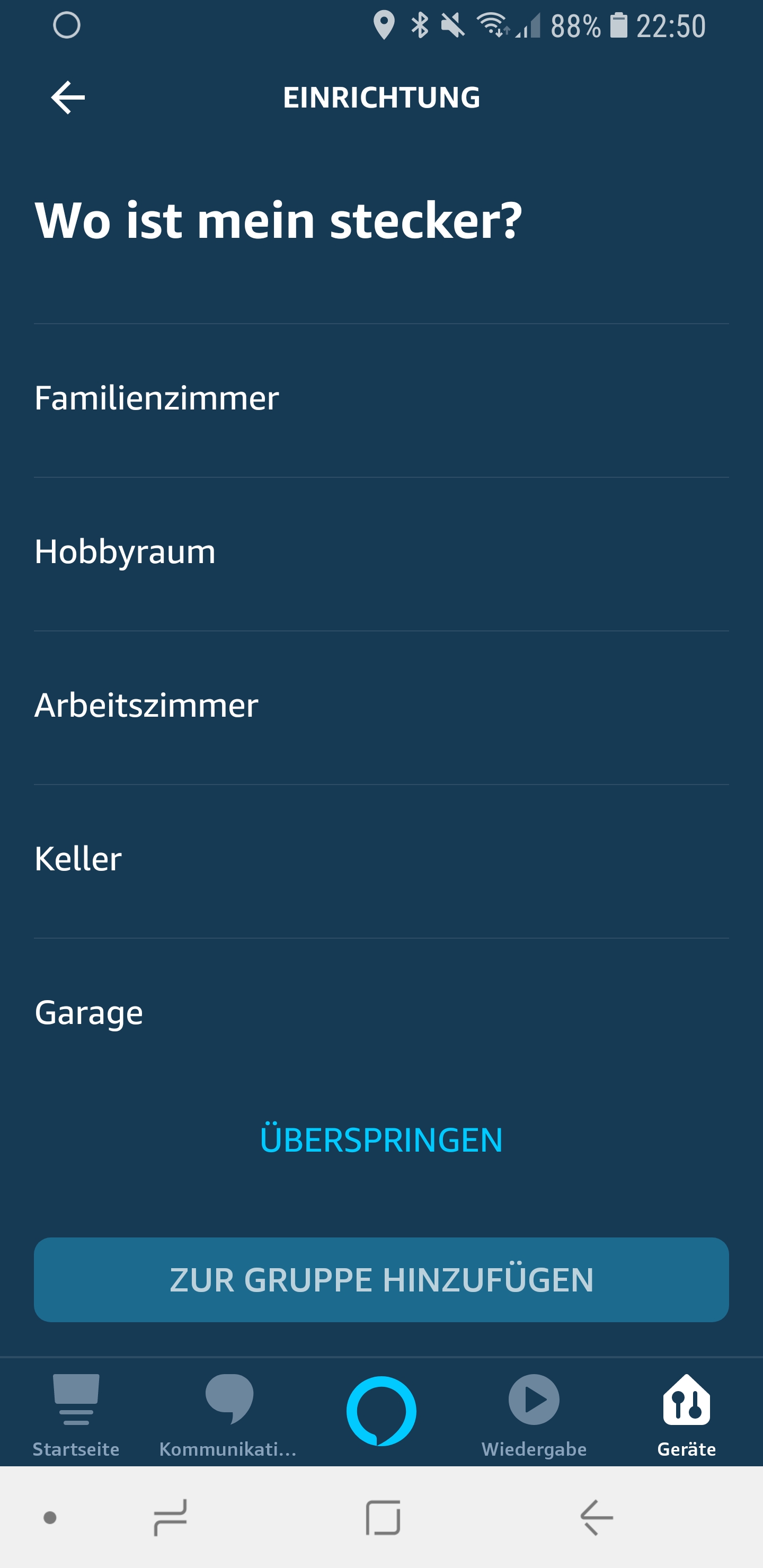Open the Geräte tab

(686, 1414)
